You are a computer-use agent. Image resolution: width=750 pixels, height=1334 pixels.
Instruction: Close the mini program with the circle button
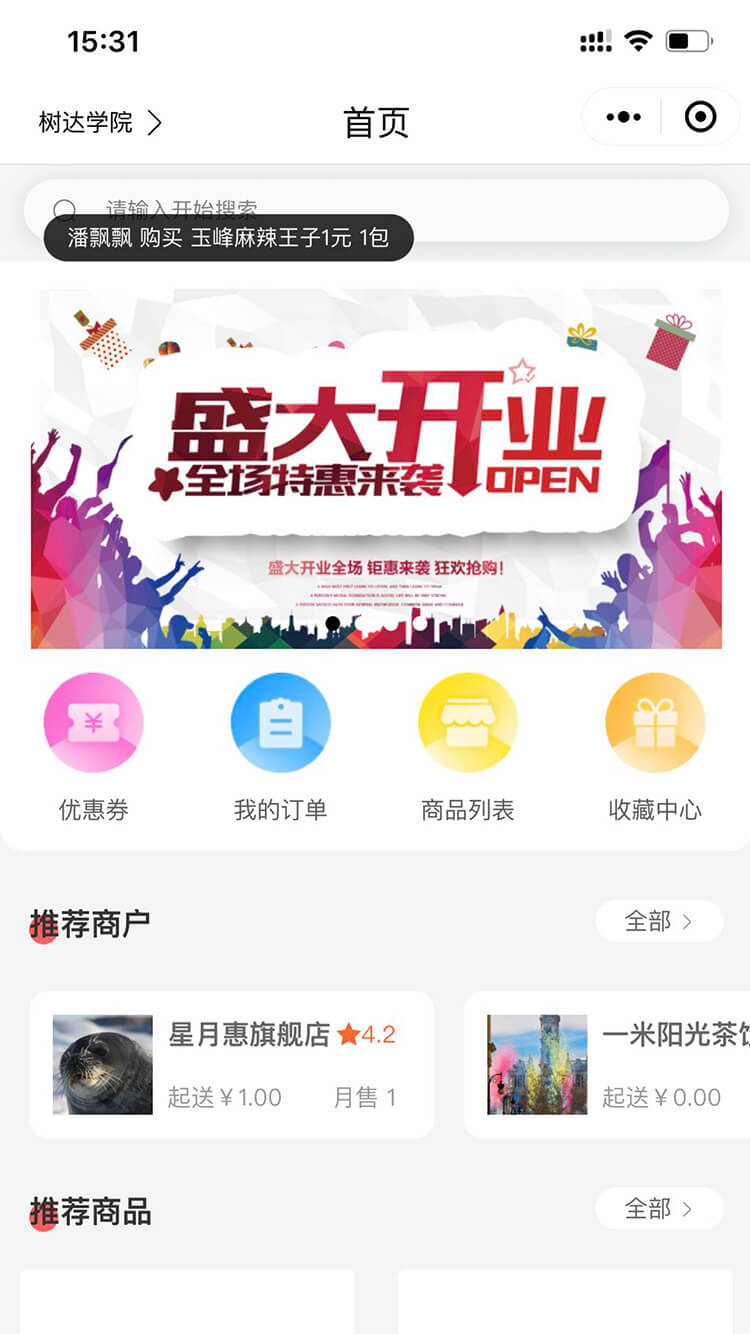[x=700, y=117]
